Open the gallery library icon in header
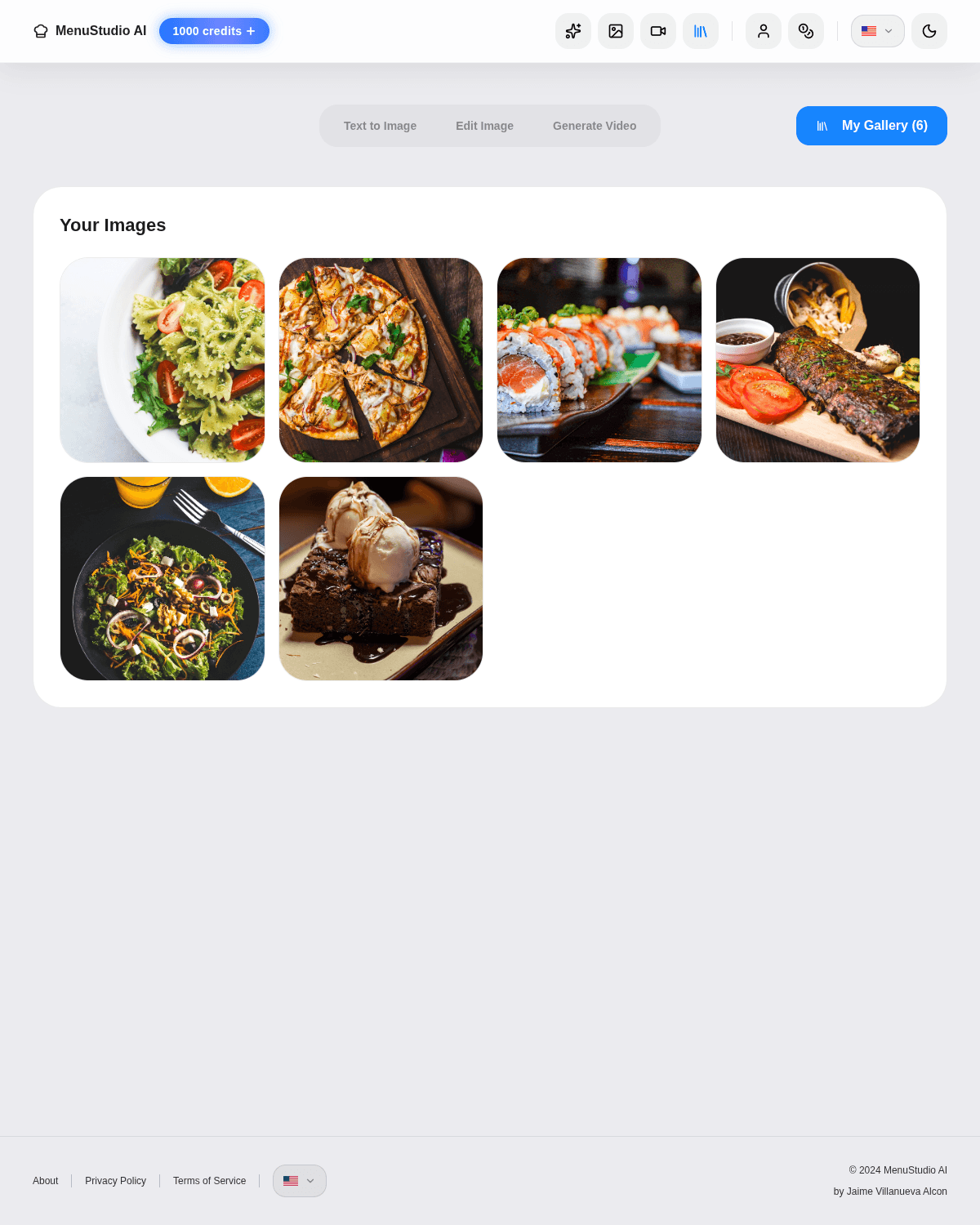980x1225 pixels. (x=701, y=31)
